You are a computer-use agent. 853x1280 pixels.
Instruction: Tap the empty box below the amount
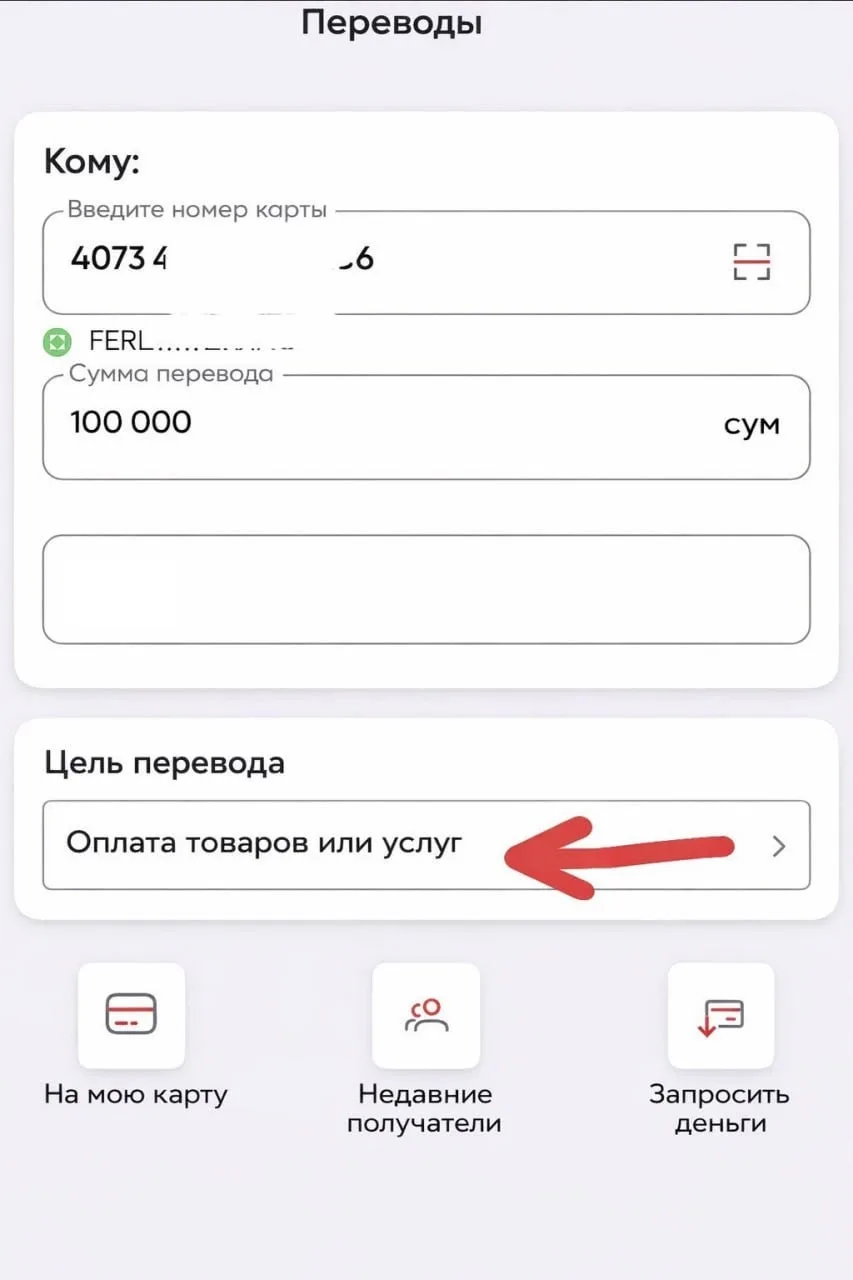[x=426, y=589]
